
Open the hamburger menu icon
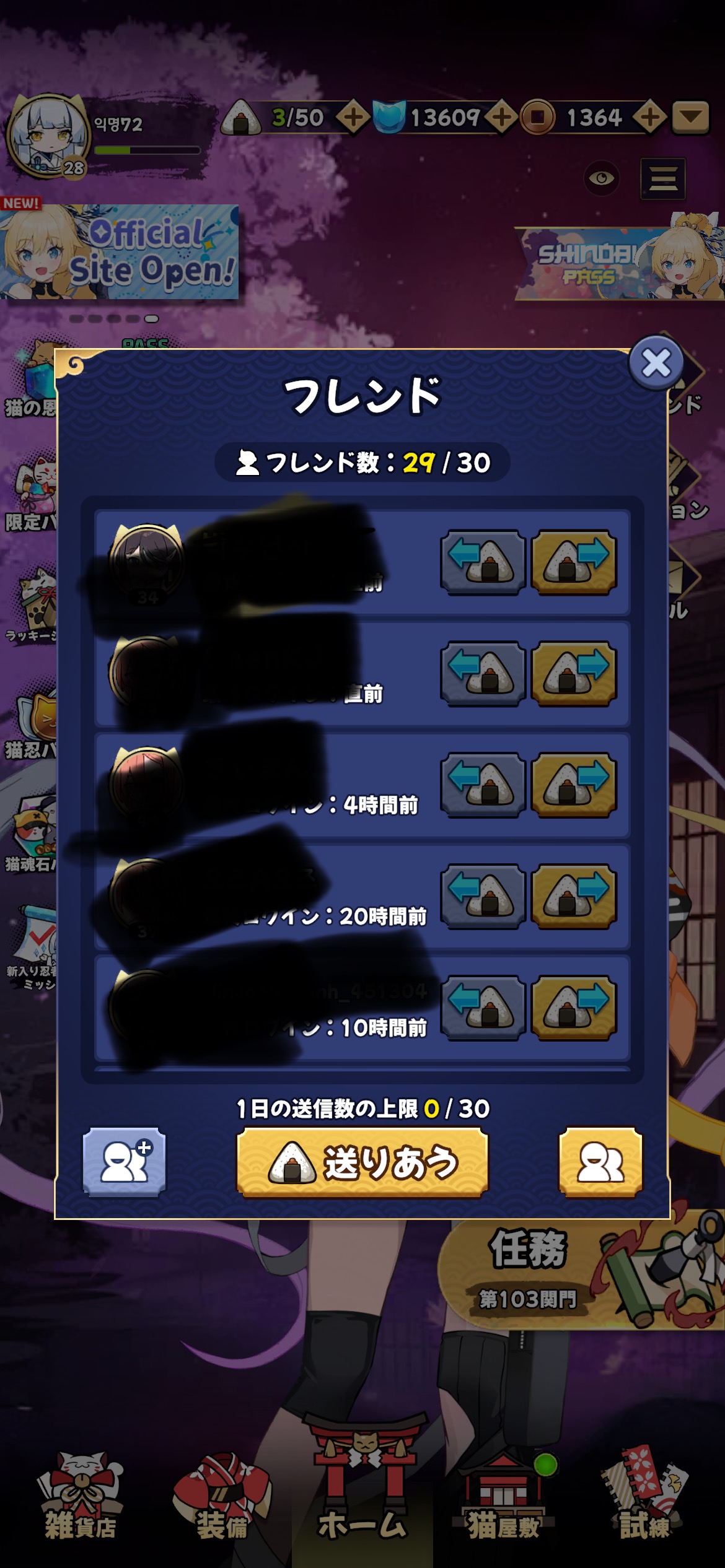point(662,179)
